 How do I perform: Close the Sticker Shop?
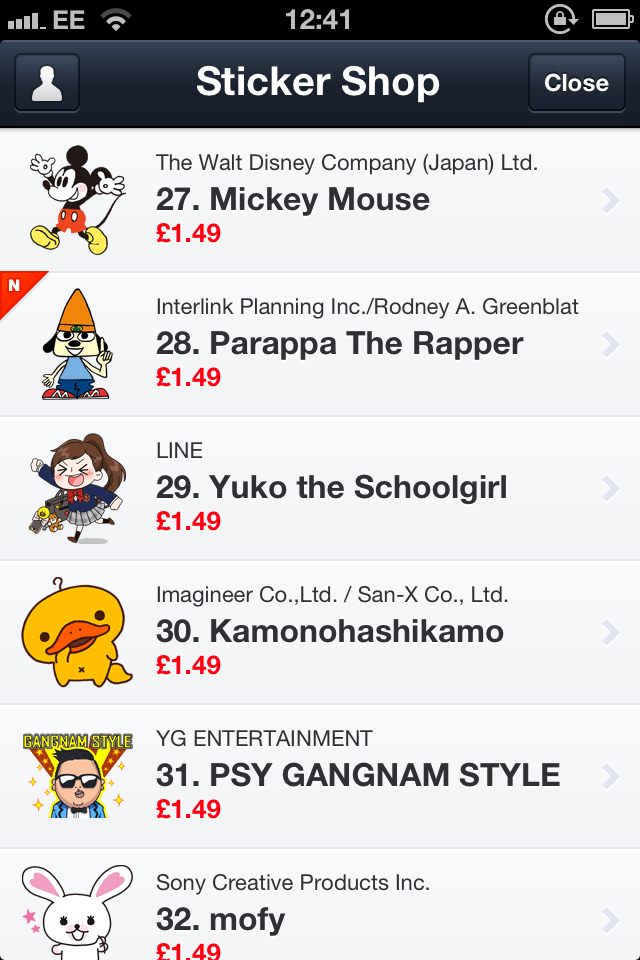click(x=576, y=83)
